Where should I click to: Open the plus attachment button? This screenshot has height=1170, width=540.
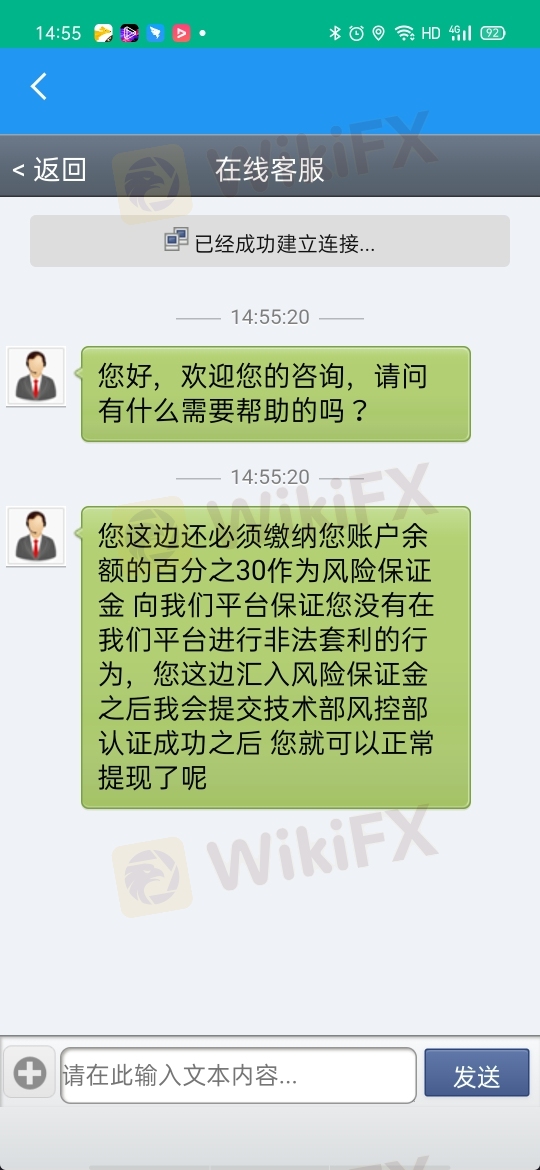coord(30,1074)
